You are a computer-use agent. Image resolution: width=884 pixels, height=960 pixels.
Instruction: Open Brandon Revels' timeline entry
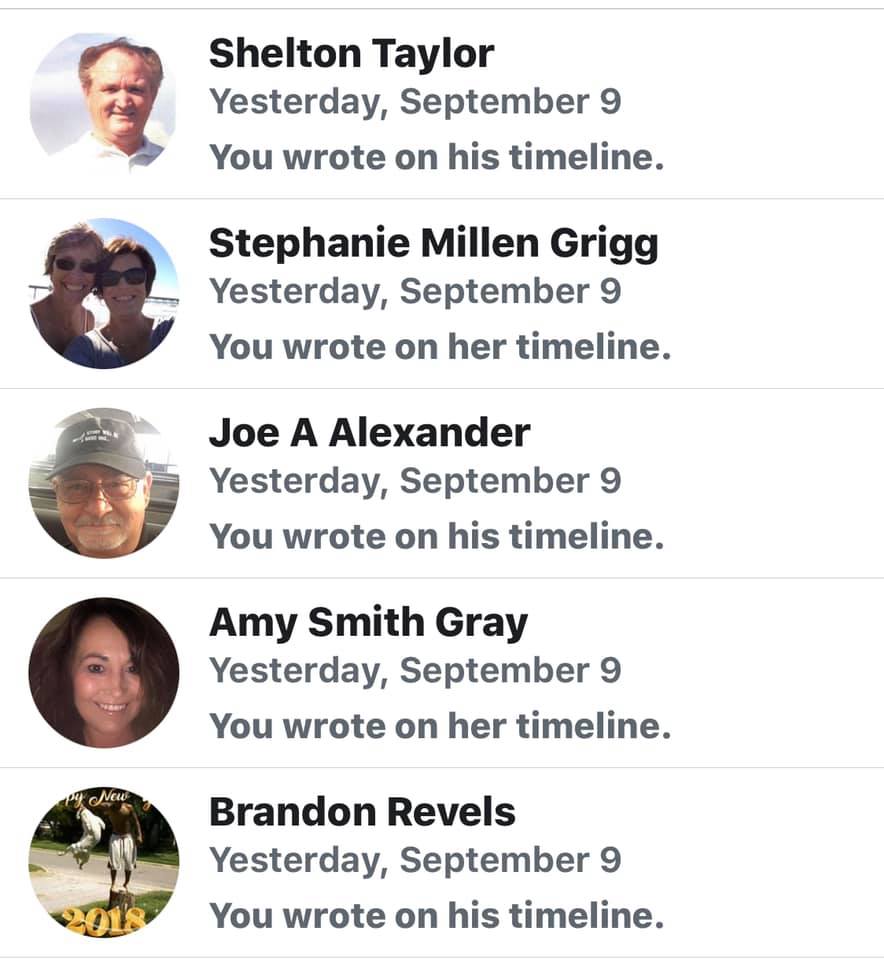tap(437, 862)
